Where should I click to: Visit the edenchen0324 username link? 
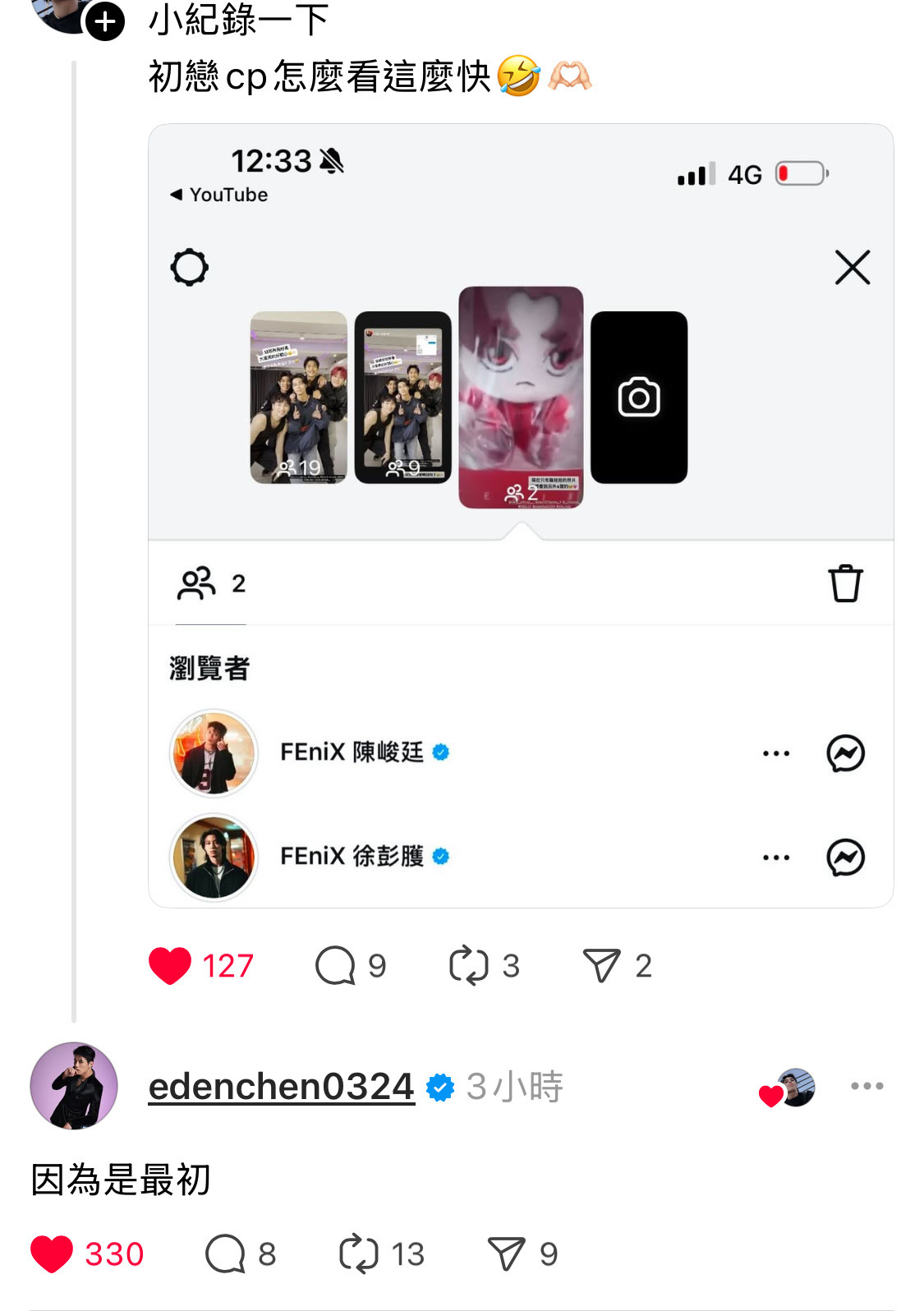point(281,1086)
